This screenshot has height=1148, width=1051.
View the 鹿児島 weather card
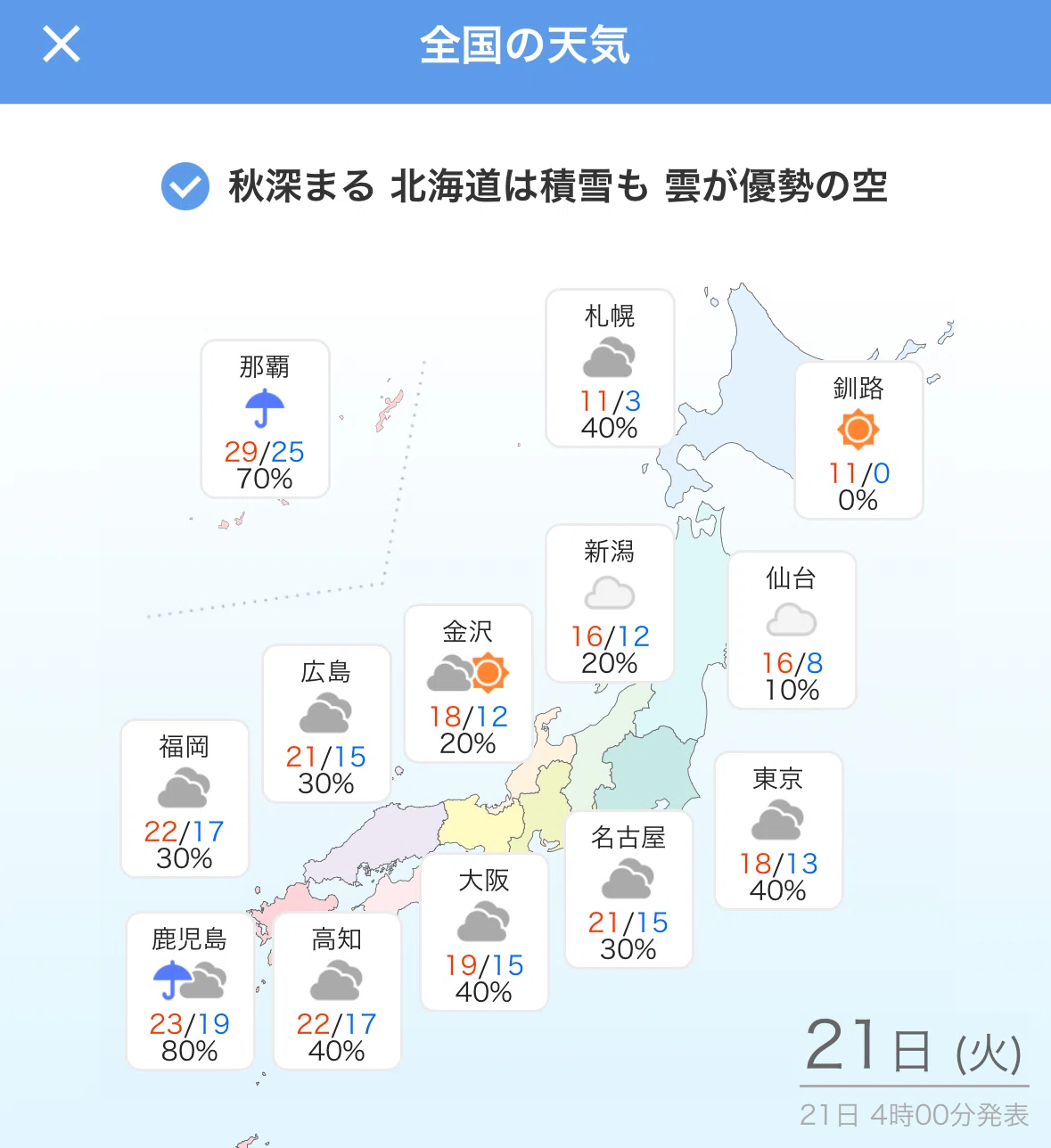(190, 991)
